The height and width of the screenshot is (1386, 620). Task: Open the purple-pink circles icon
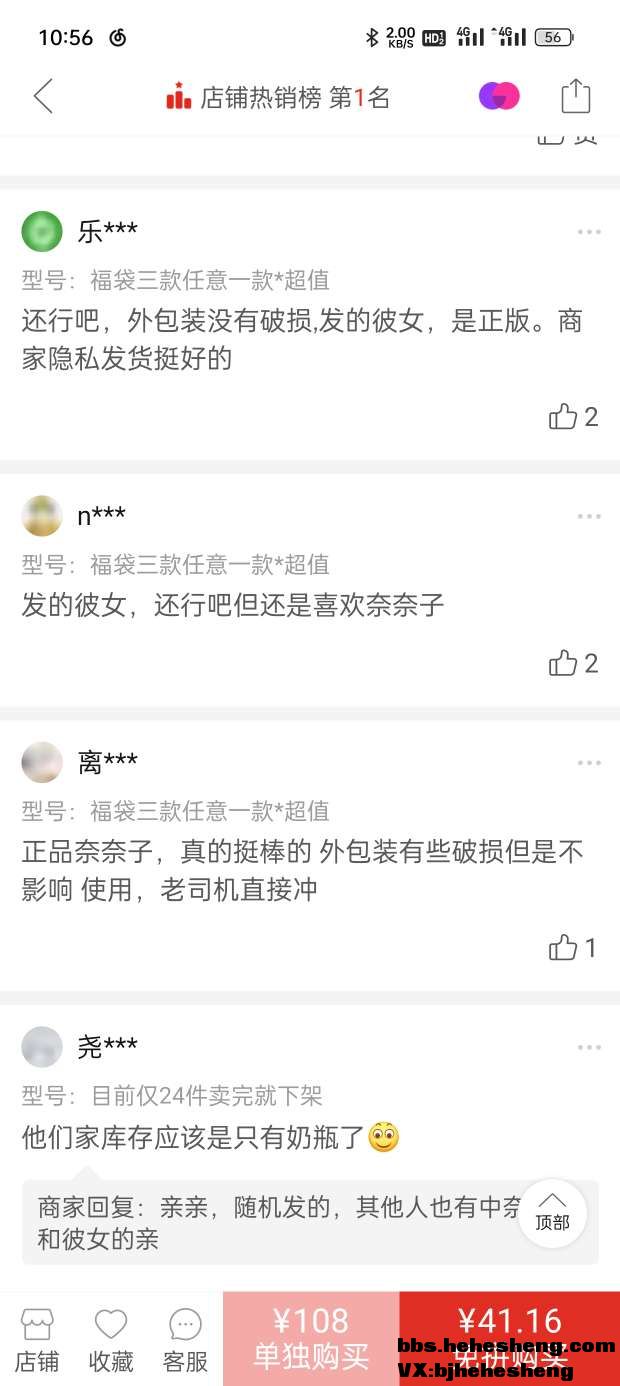click(x=499, y=96)
